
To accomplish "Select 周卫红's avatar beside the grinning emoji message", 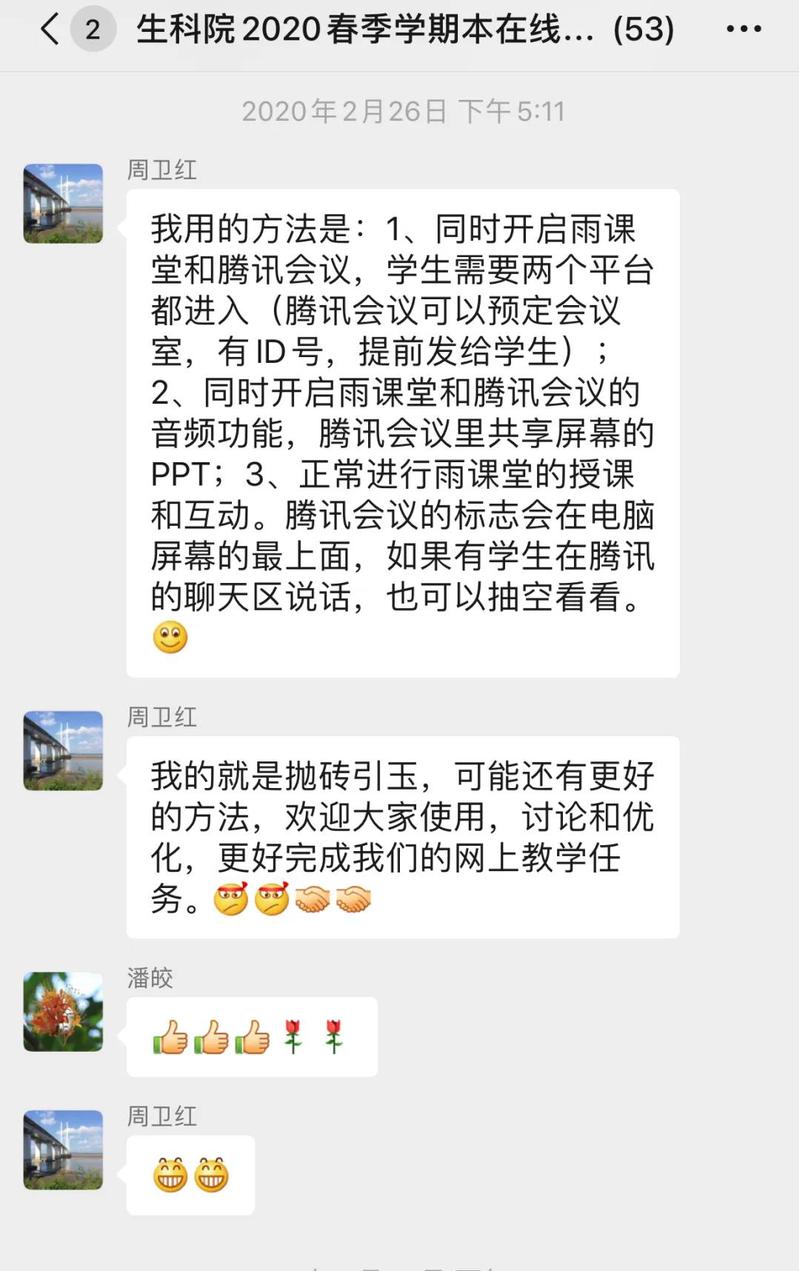I will [63, 1149].
